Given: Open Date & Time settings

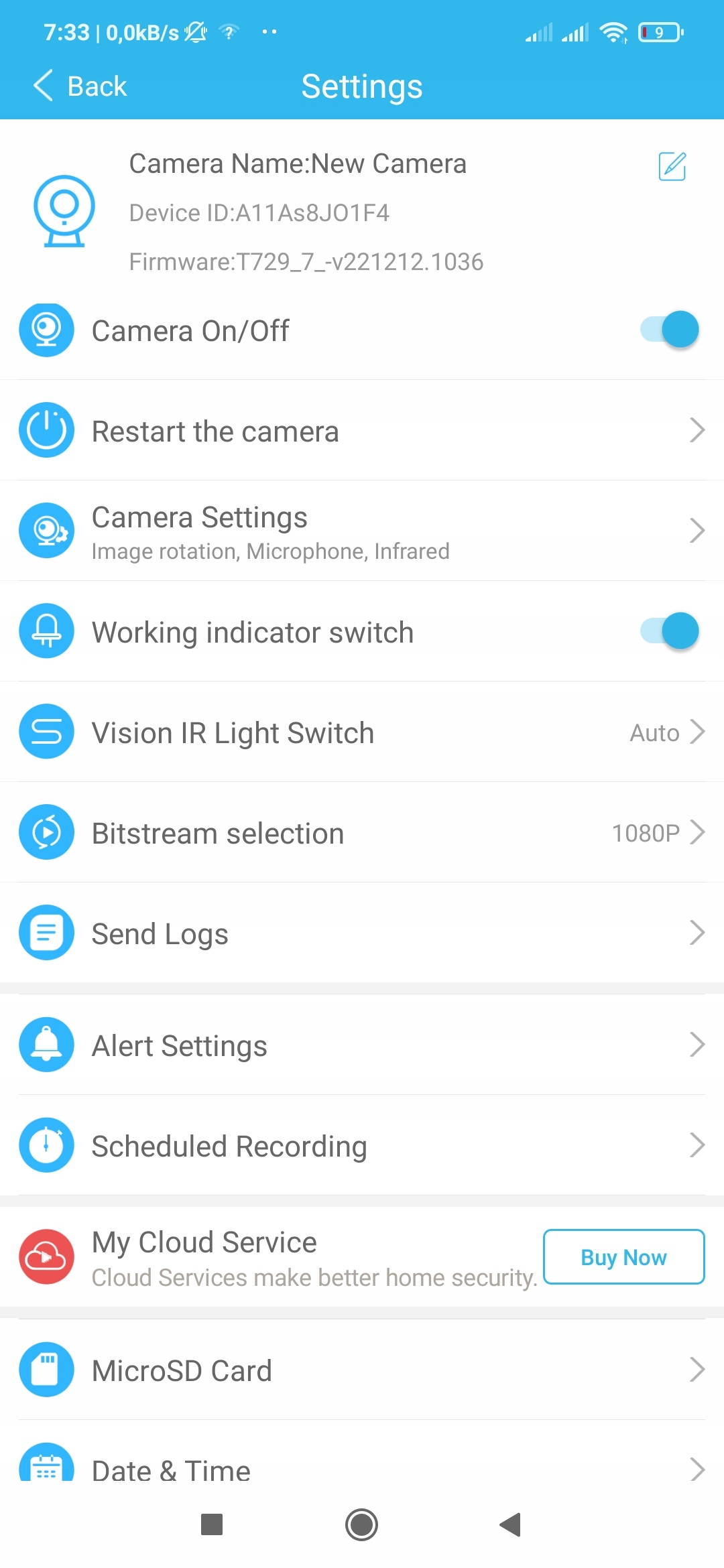Looking at the screenshot, I should (x=362, y=1467).
